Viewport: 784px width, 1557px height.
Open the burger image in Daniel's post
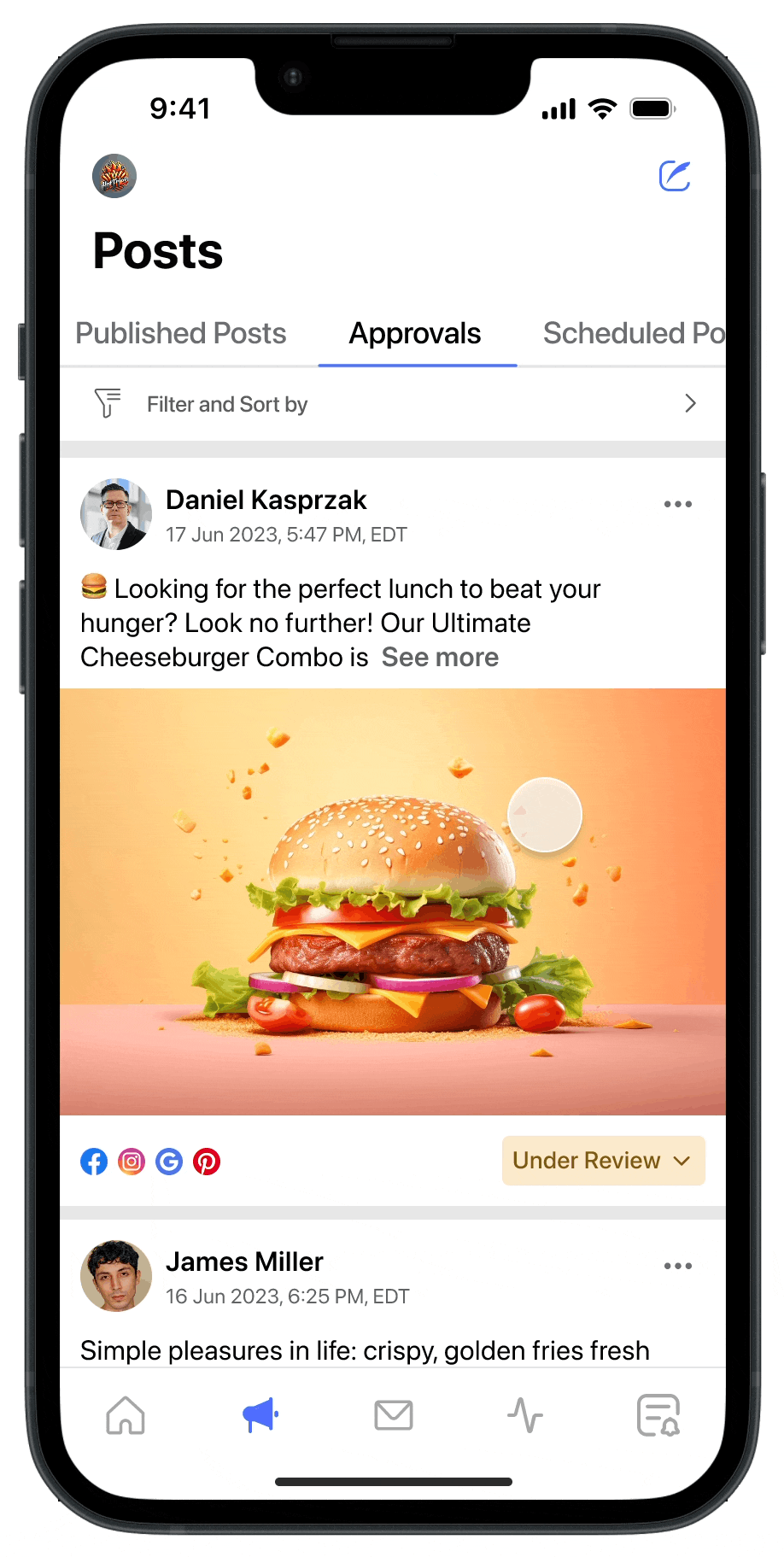coord(393,901)
